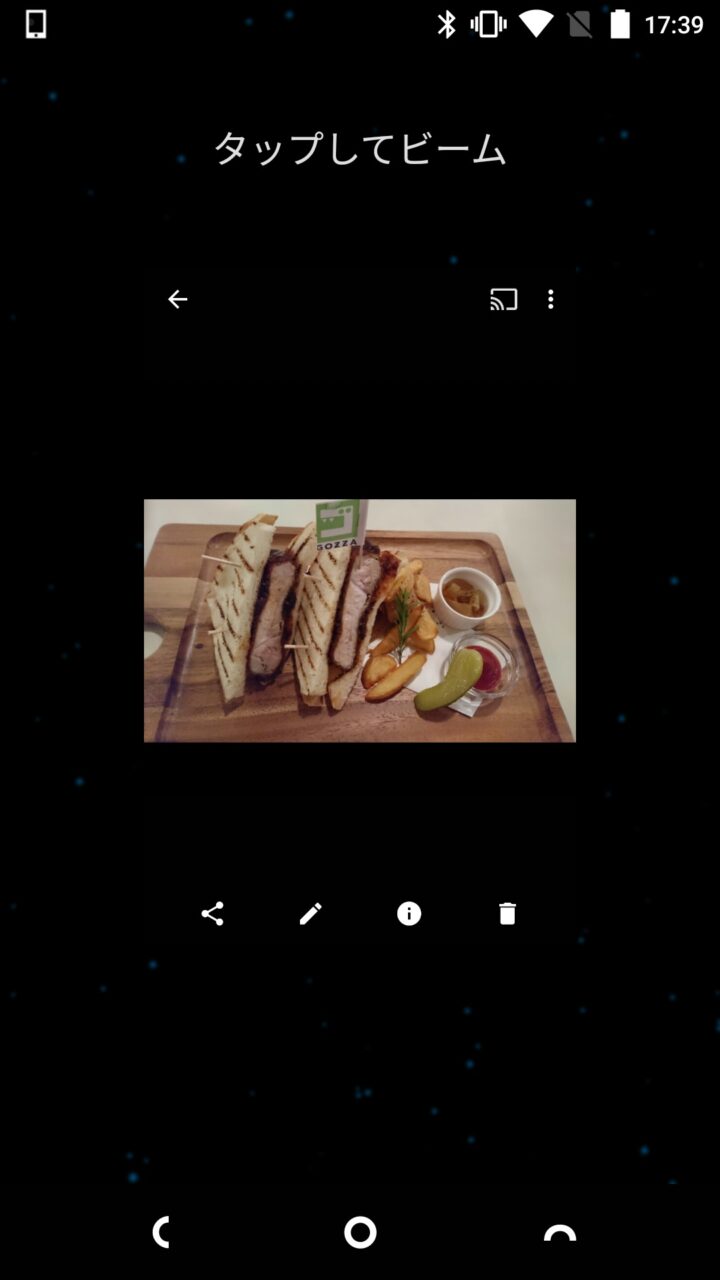Open the three-dot overflow menu
Image resolution: width=720 pixels, height=1280 pixels.
[551, 299]
